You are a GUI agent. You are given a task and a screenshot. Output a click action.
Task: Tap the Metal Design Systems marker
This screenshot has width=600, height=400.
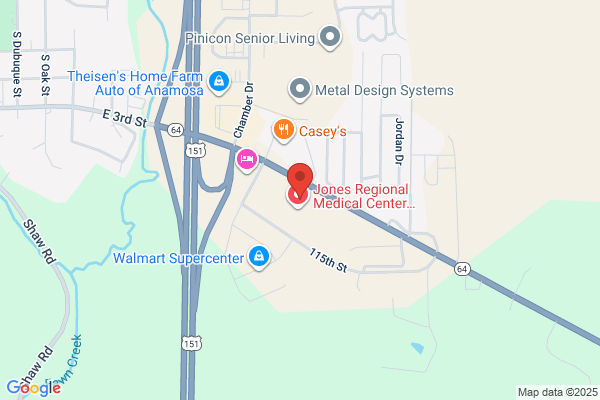click(300, 89)
